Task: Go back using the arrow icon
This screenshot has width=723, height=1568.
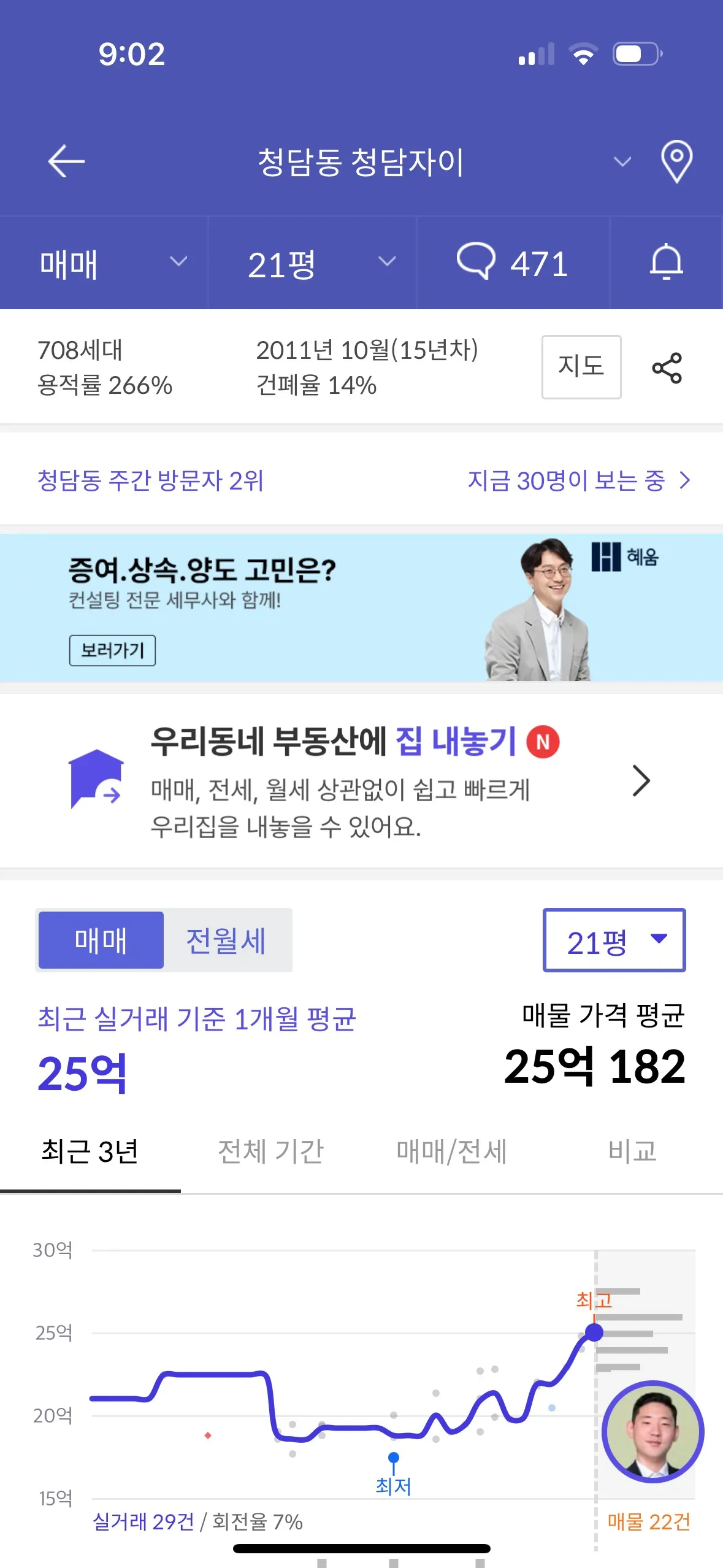Action: coord(66,161)
